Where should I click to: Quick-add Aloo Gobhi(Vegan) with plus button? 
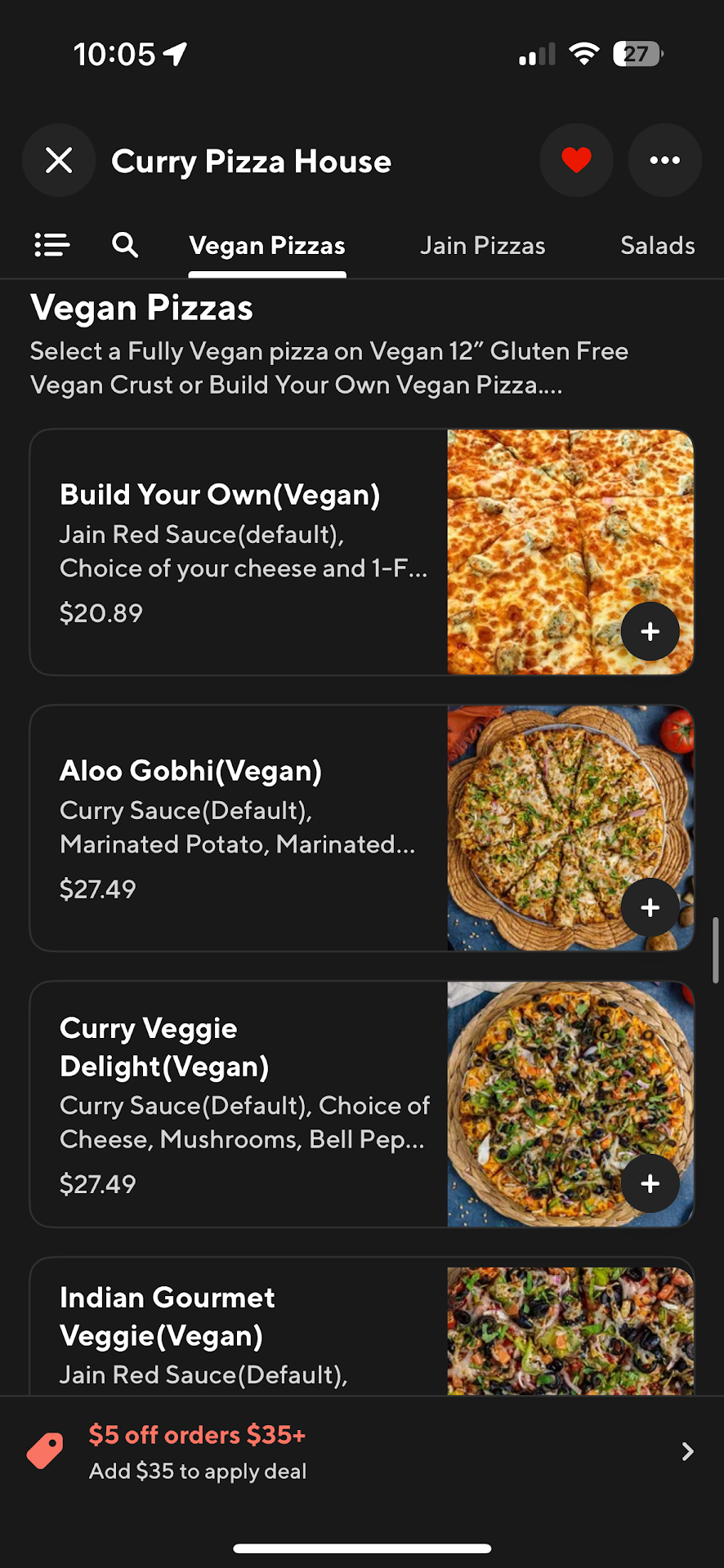coord(650,907)
